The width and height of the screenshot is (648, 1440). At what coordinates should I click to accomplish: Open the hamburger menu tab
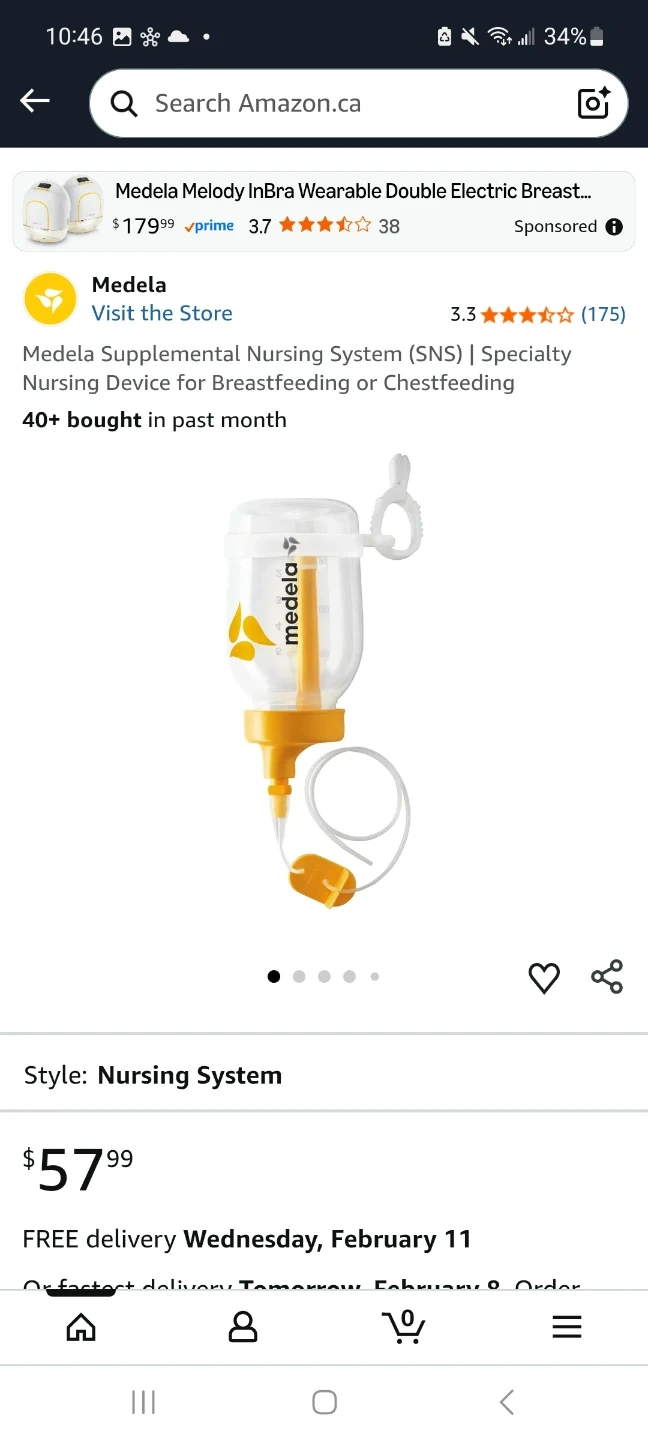click(x=567, y=1327)
